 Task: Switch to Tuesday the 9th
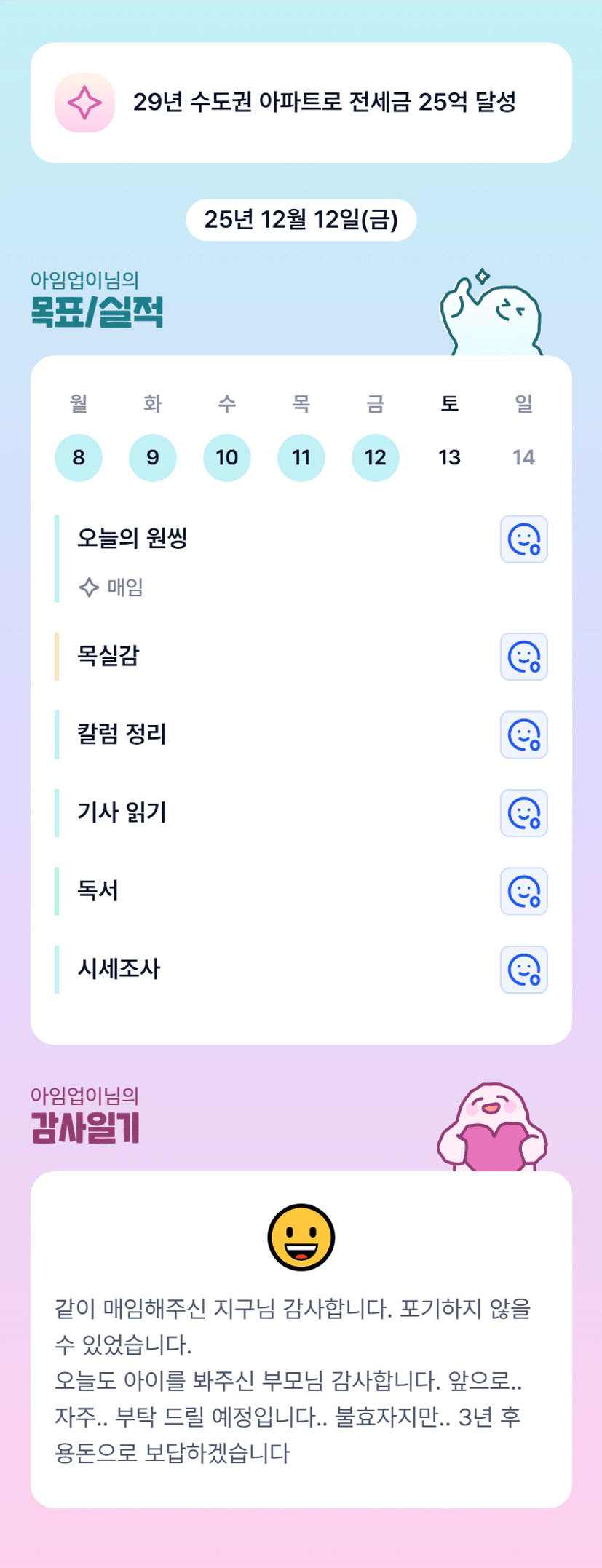click(153, 458)
